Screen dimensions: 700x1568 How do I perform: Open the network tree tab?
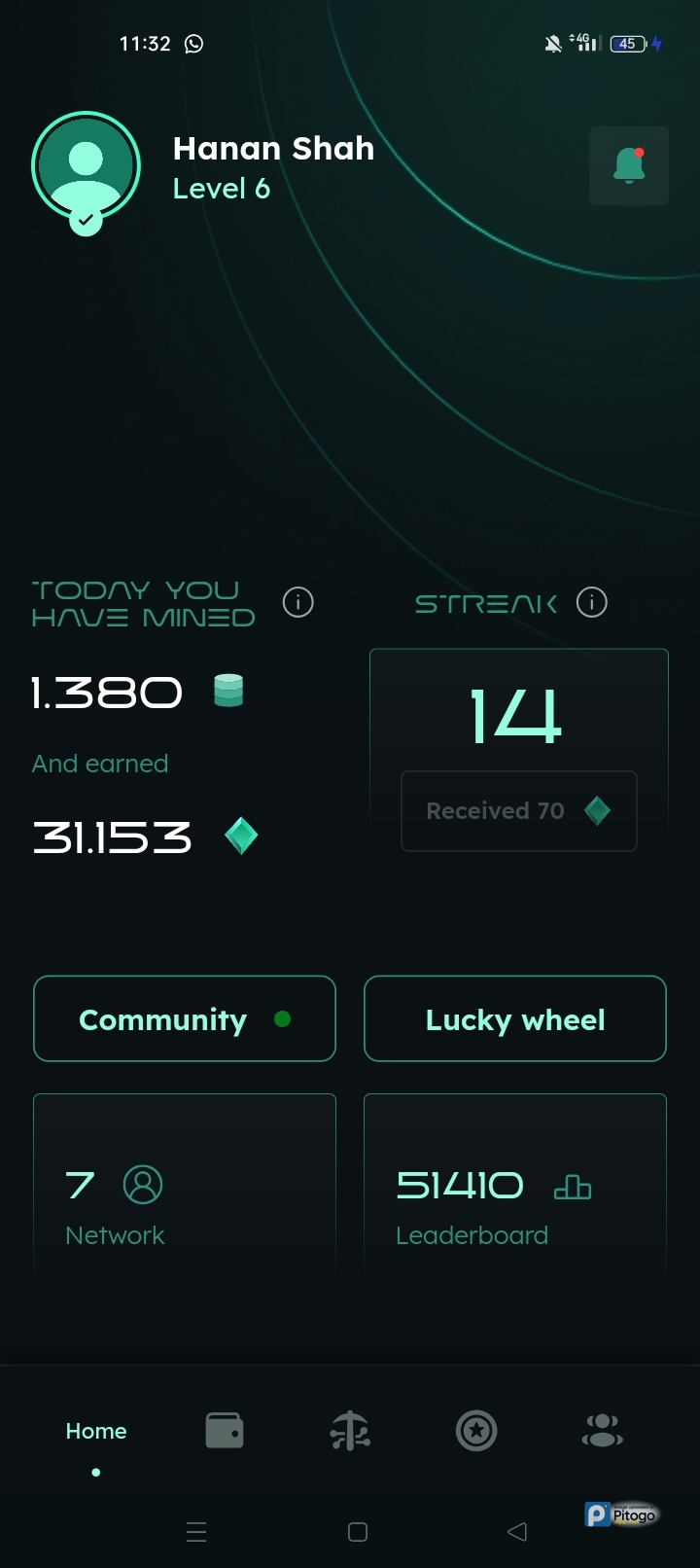pyautogui.click(x=350, y=1431)
